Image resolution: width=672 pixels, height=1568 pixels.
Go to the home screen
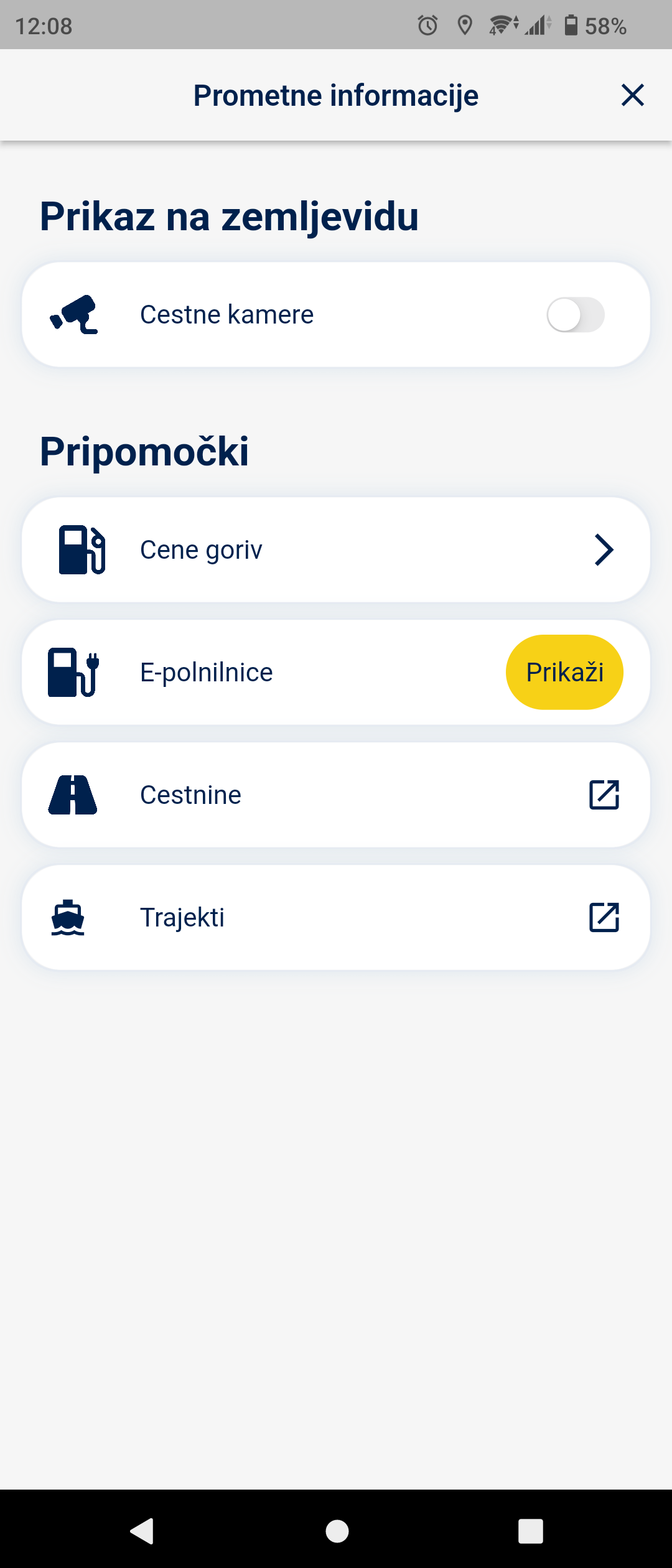pos(337,1531)
